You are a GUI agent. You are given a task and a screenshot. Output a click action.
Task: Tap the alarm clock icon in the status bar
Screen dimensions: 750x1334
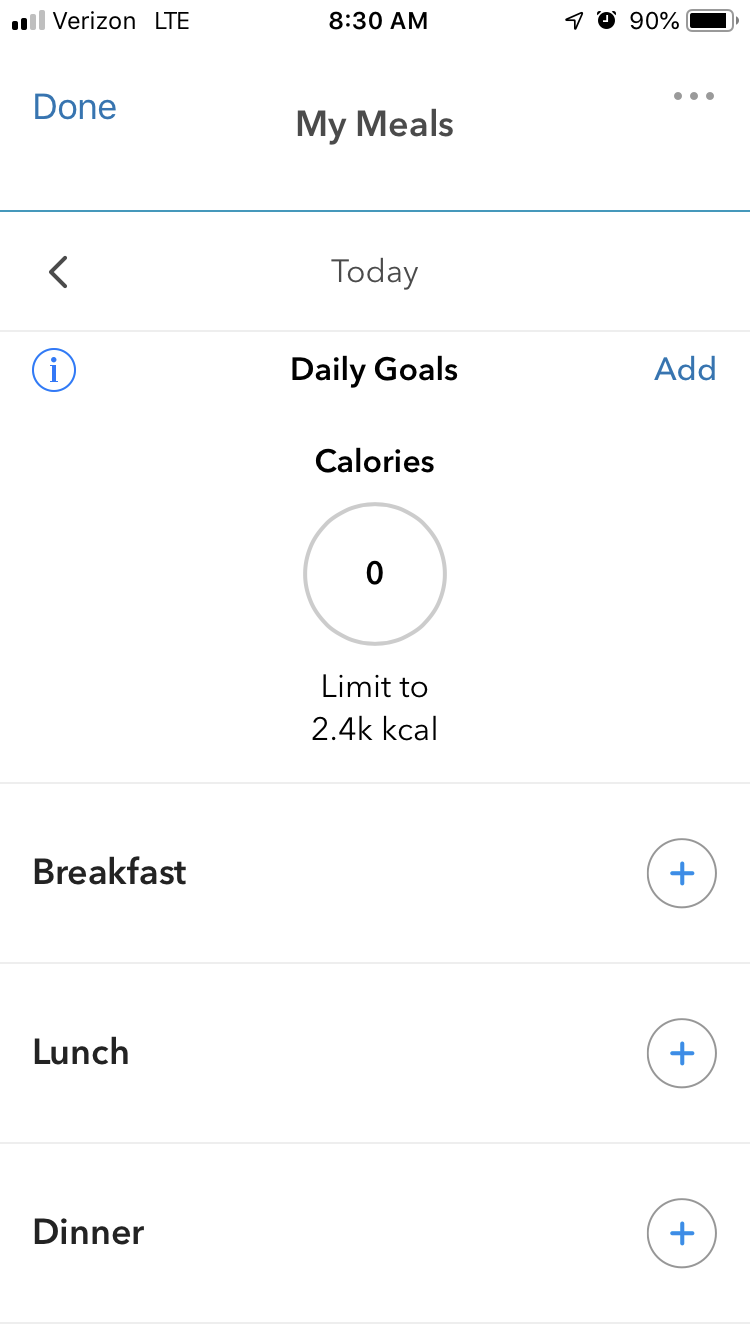[607, 20]
